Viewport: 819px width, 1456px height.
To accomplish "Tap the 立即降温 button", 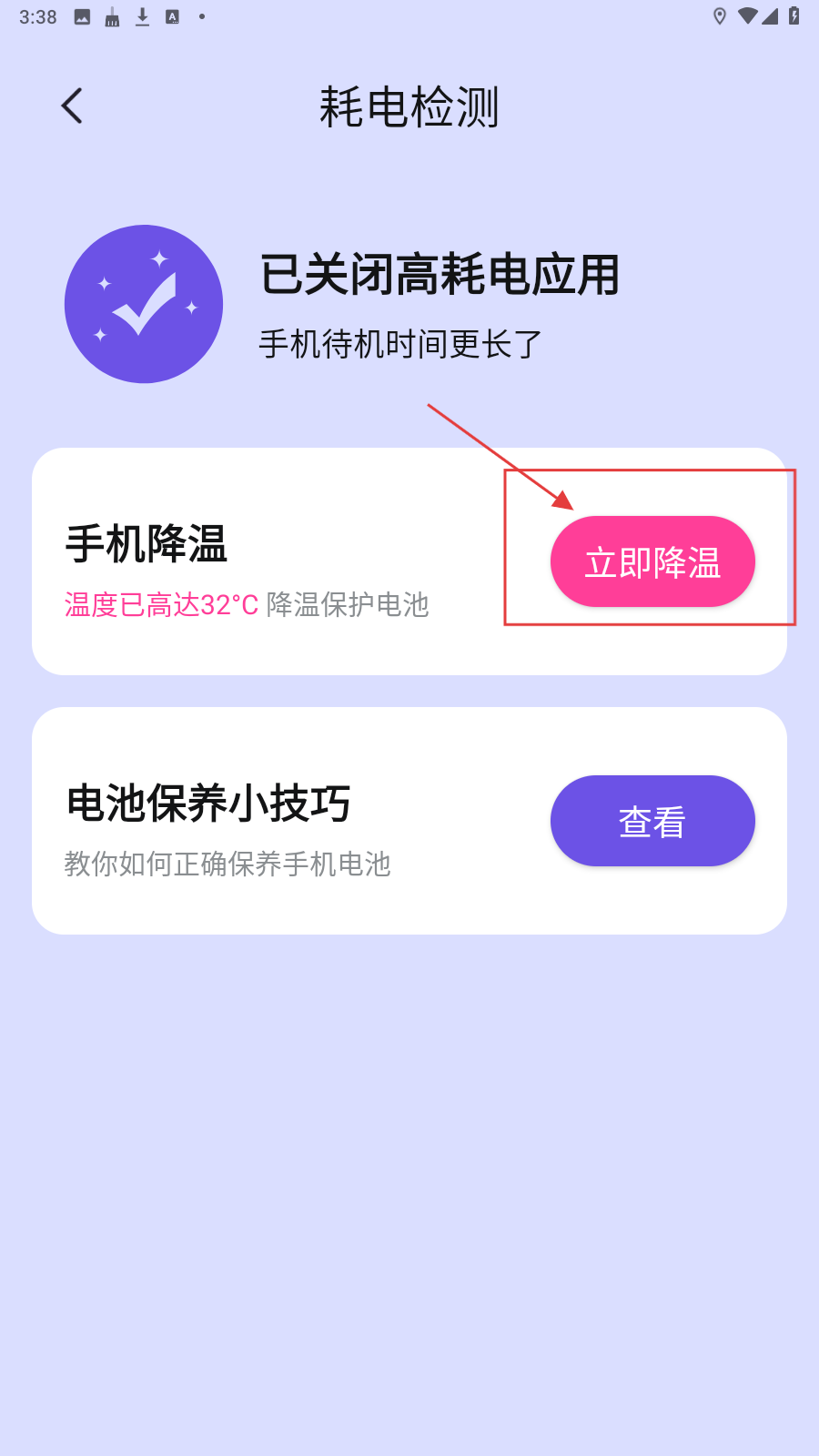I will [x=652, y=561].
